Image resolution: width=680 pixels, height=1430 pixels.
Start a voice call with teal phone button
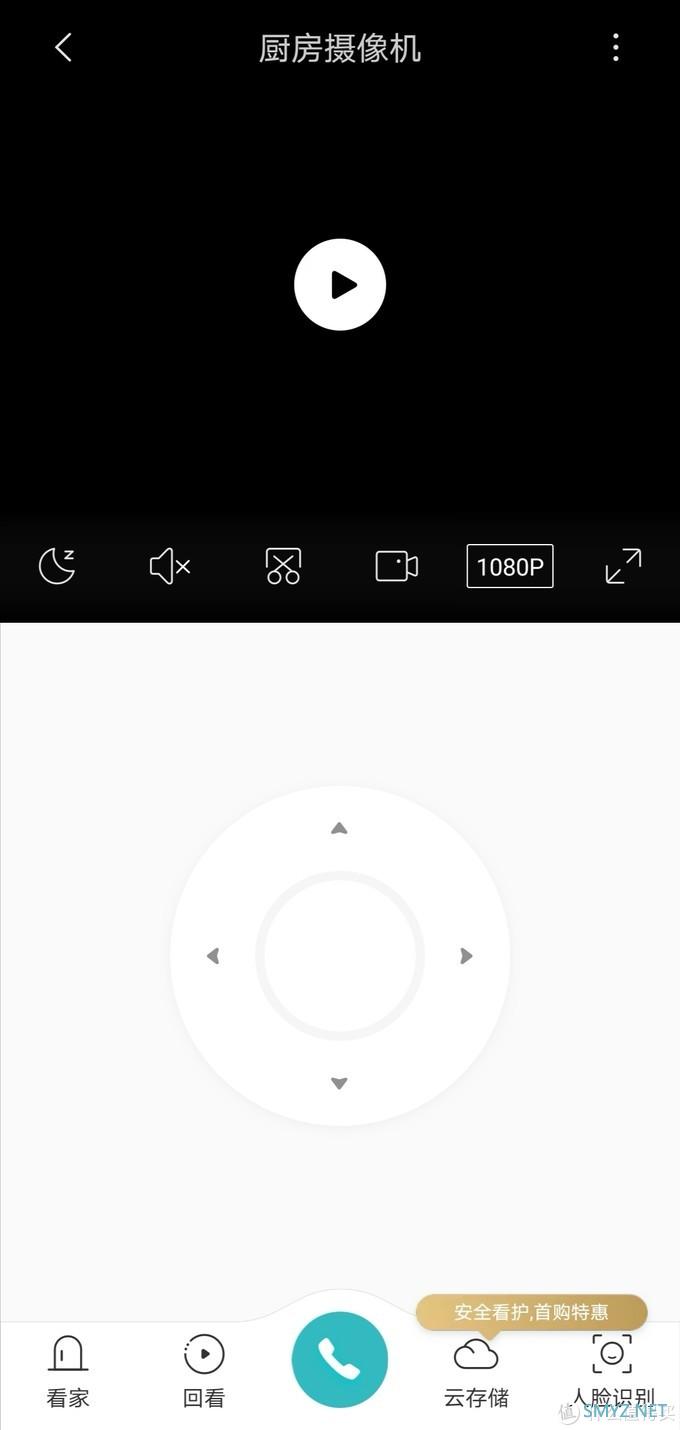point(340,1359)
